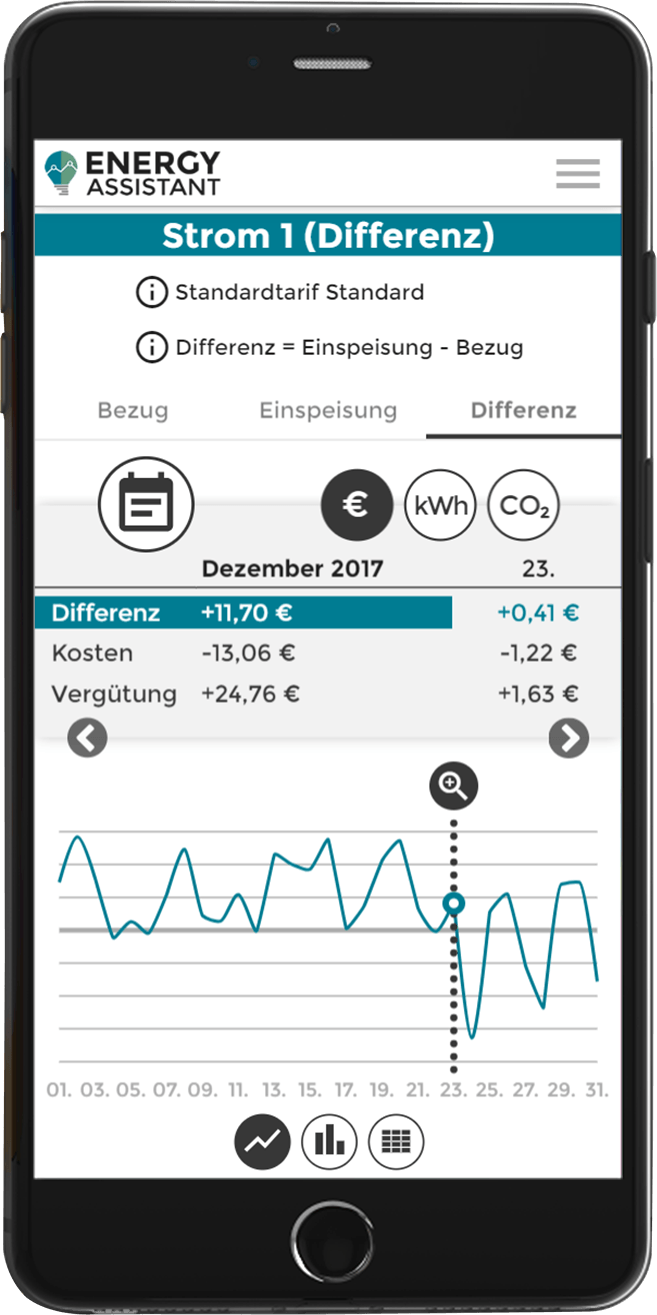Viewport: 657px width, 1315px height.
Task: Show info about Standardtarif Standard
Action: click(151, 293)
